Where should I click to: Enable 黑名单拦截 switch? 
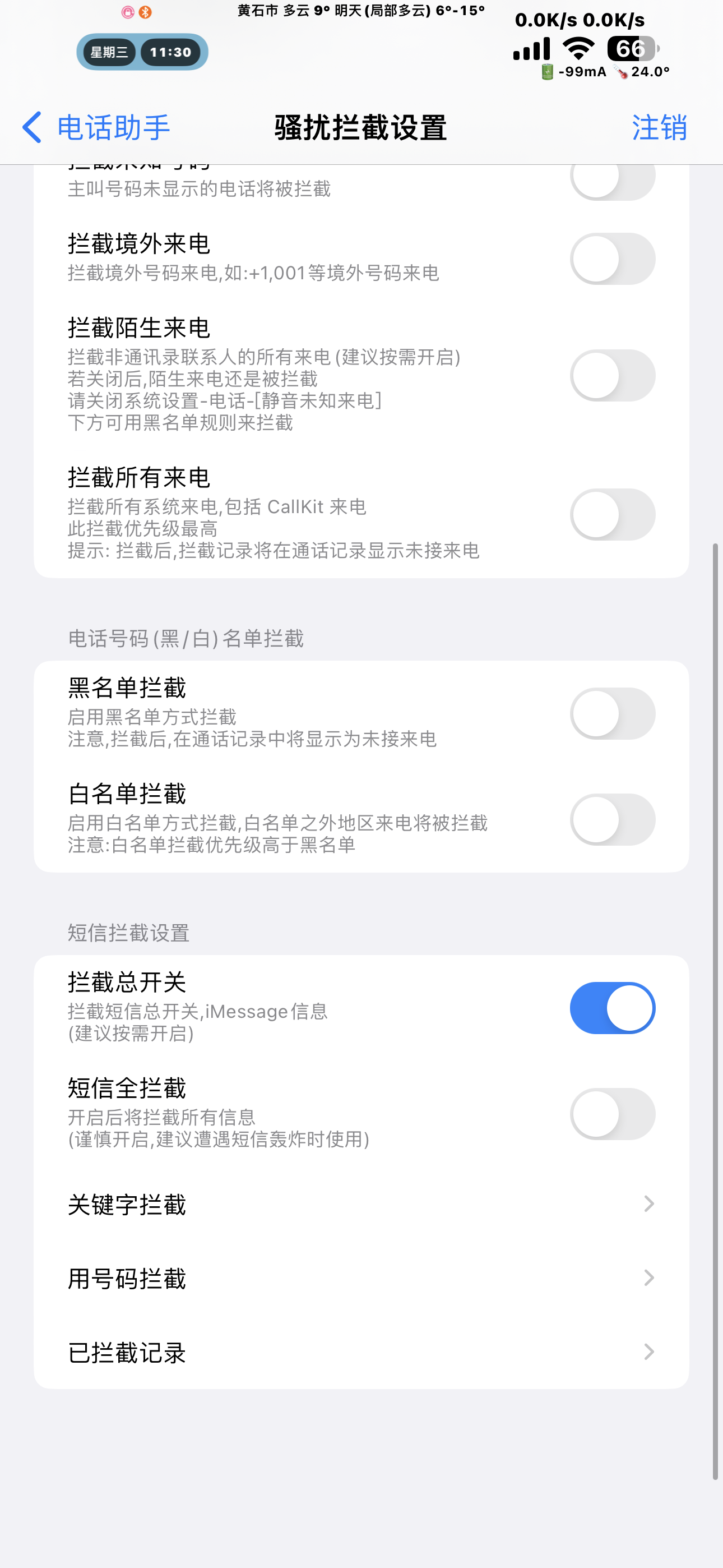point(612,713)
